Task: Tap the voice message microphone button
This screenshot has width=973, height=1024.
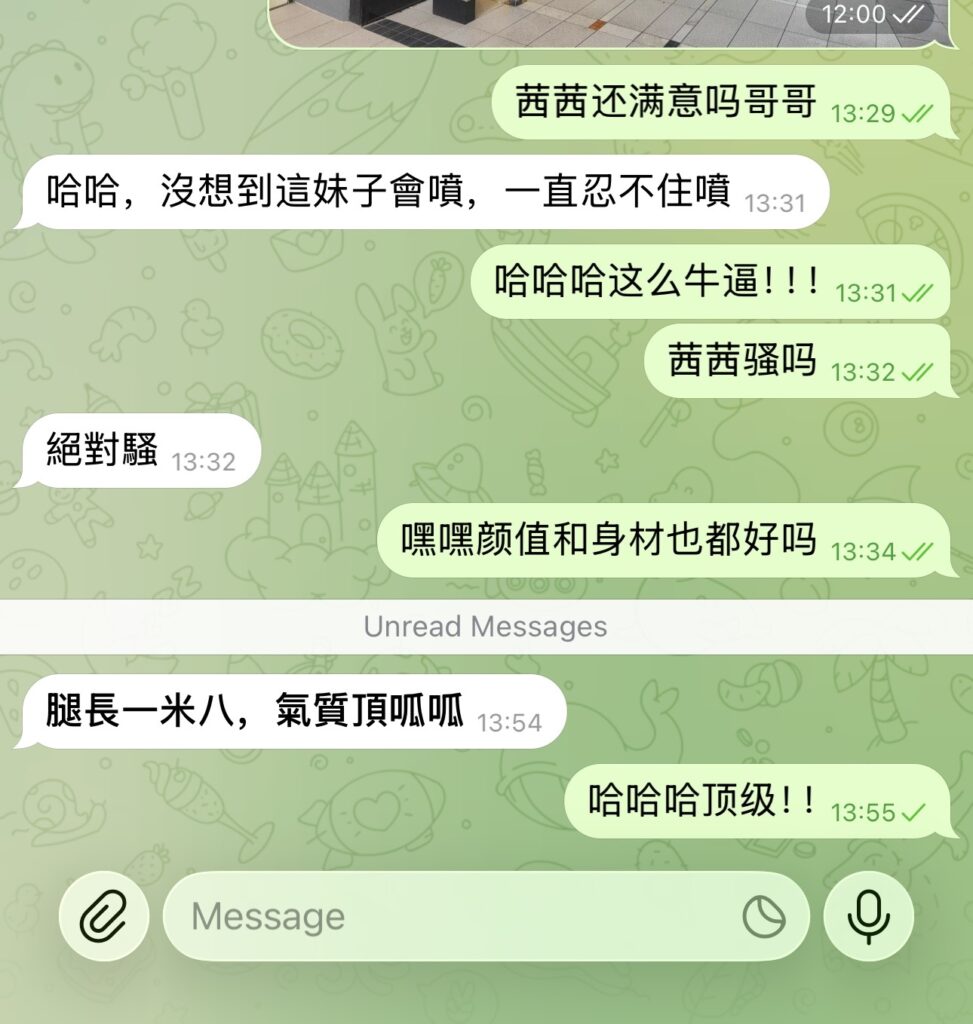Action: point(868,916)
